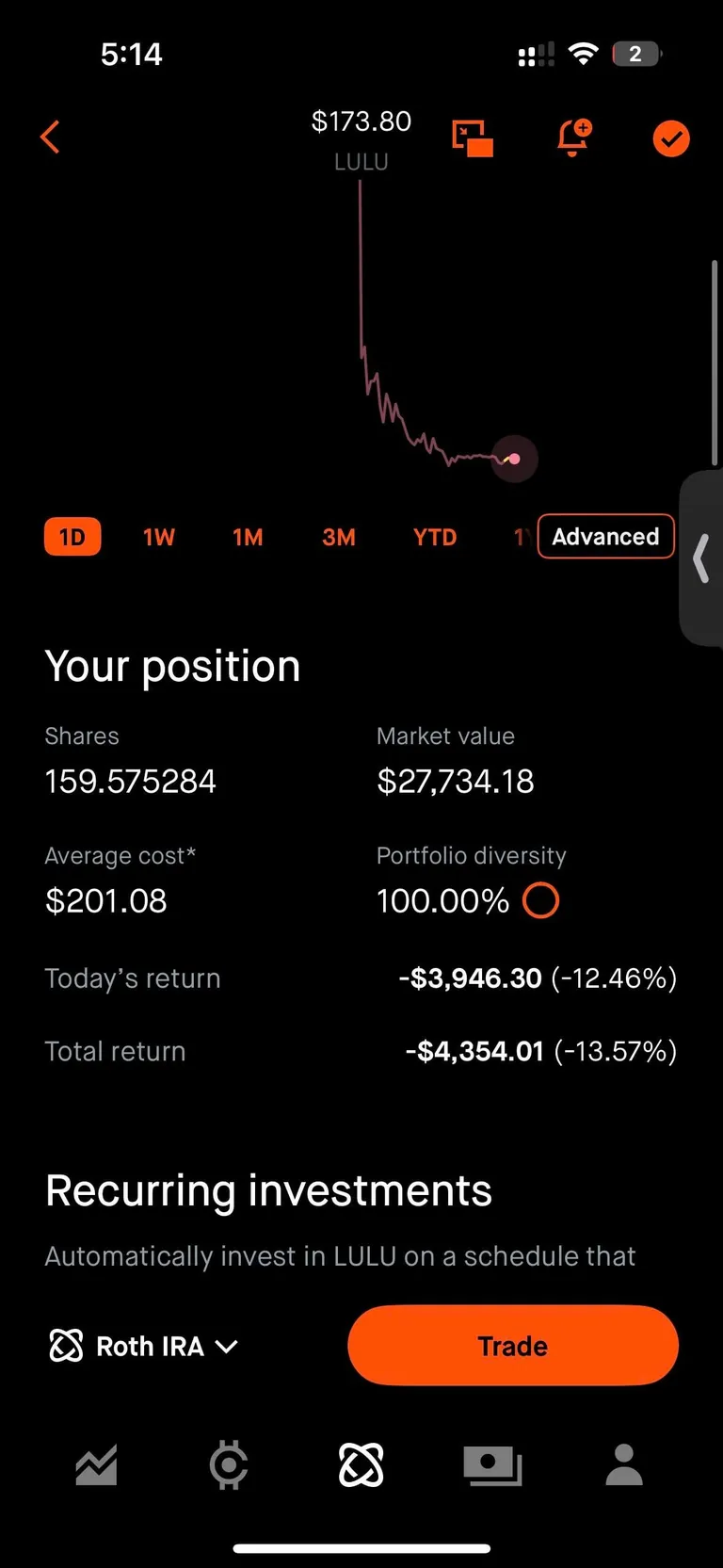The height and width of the screenshot is (1568, 723).
Task: Add a price alert with the bell
Action: [573, 137]
